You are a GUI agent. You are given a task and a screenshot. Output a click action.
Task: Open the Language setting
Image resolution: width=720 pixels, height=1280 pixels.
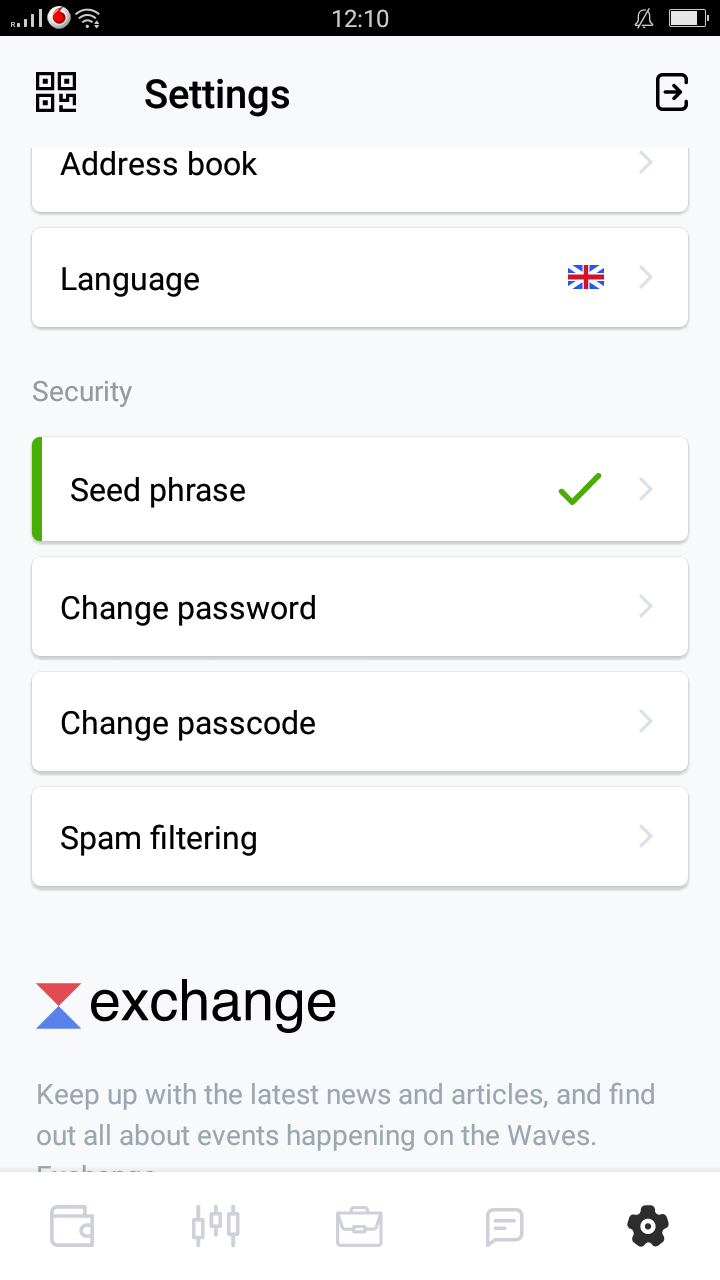pyautogui.click(x=360, y=278)
